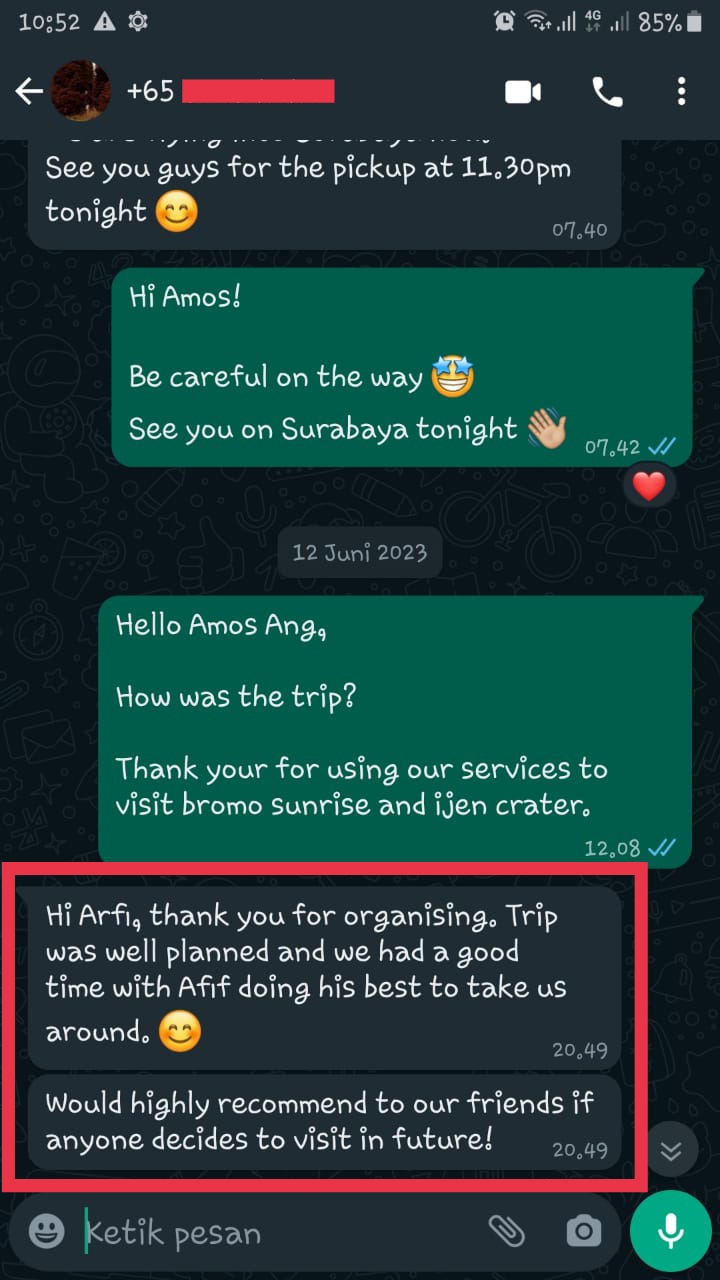
Task: Go back to the chat list
Action: (x=28, y=92)
